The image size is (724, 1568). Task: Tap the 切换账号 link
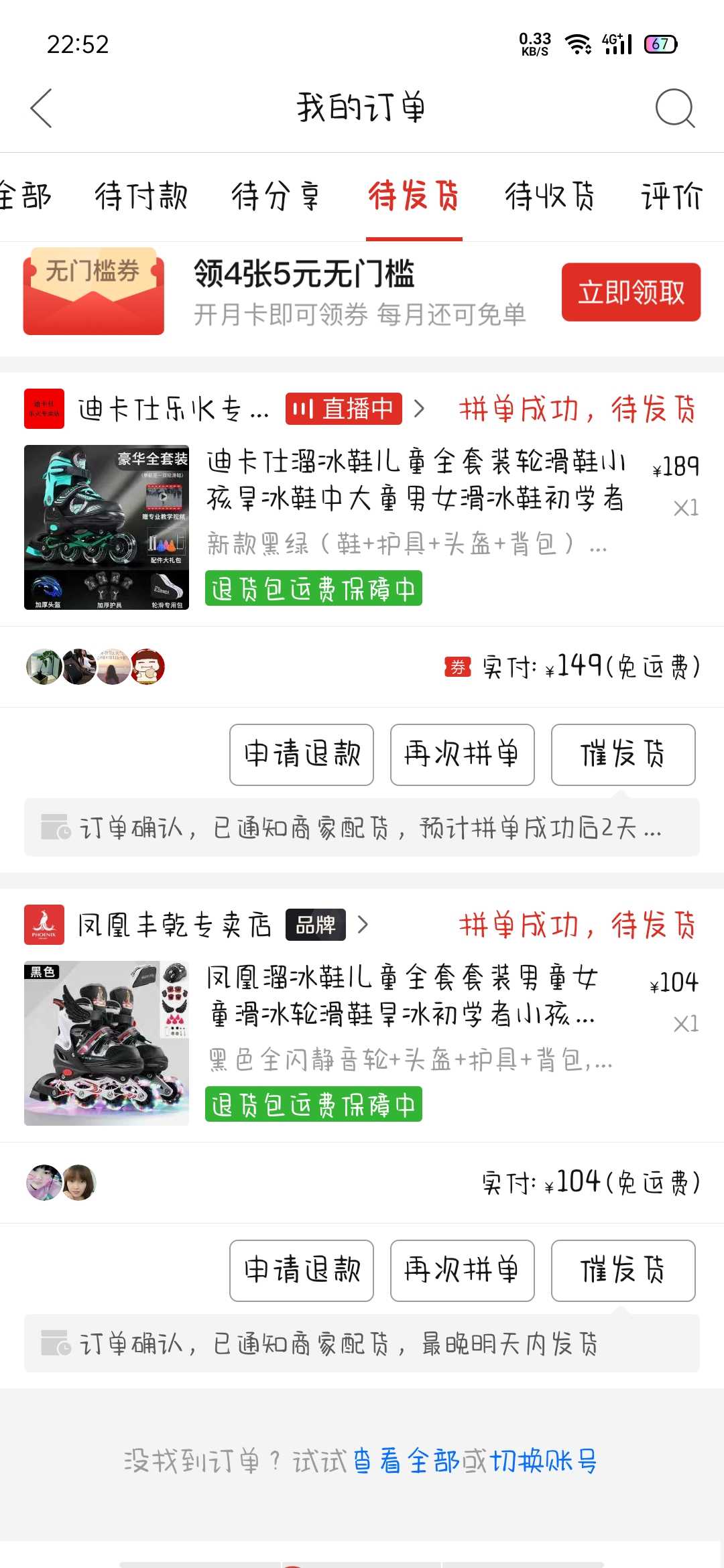pos(544,1461)
